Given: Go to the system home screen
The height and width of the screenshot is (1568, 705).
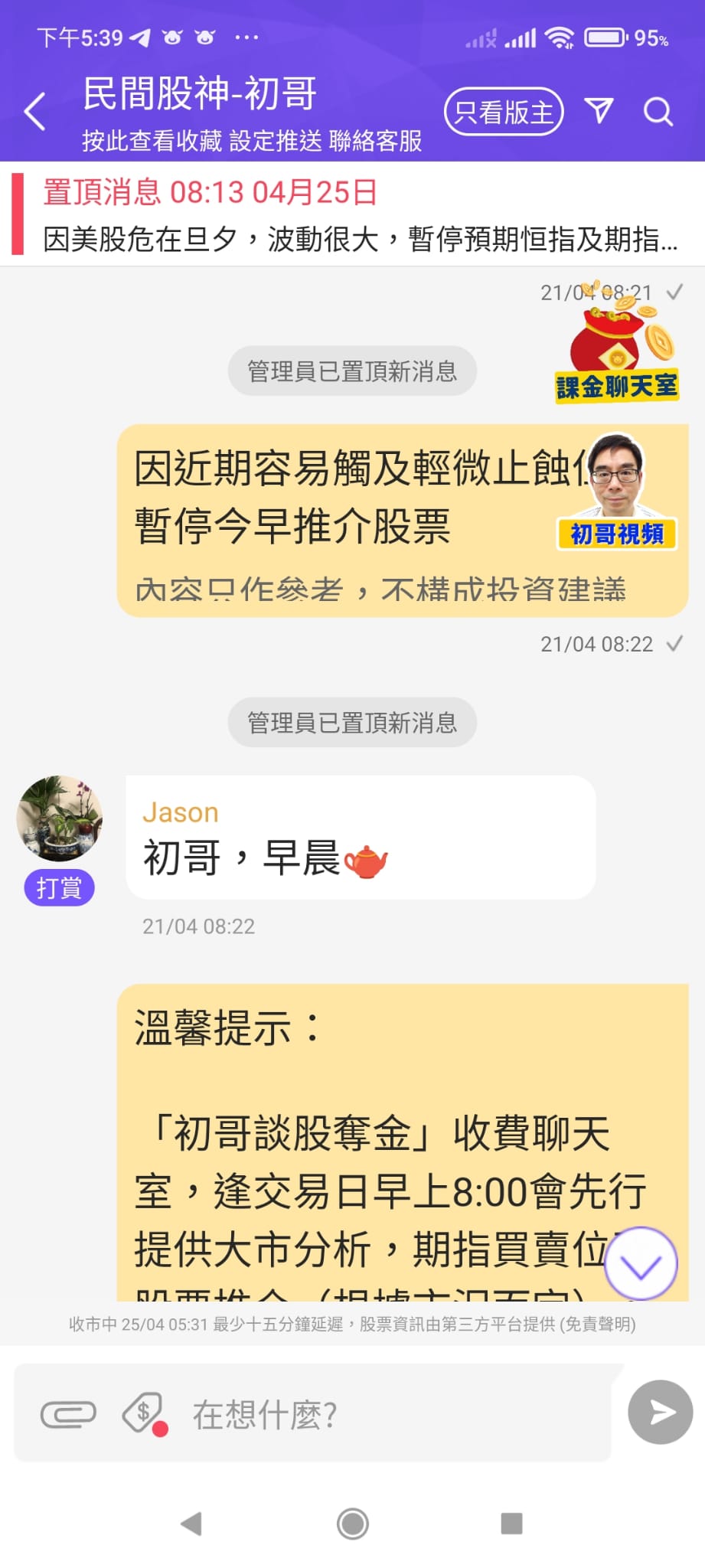Looking at the screenshot, I should point(353,1524).
